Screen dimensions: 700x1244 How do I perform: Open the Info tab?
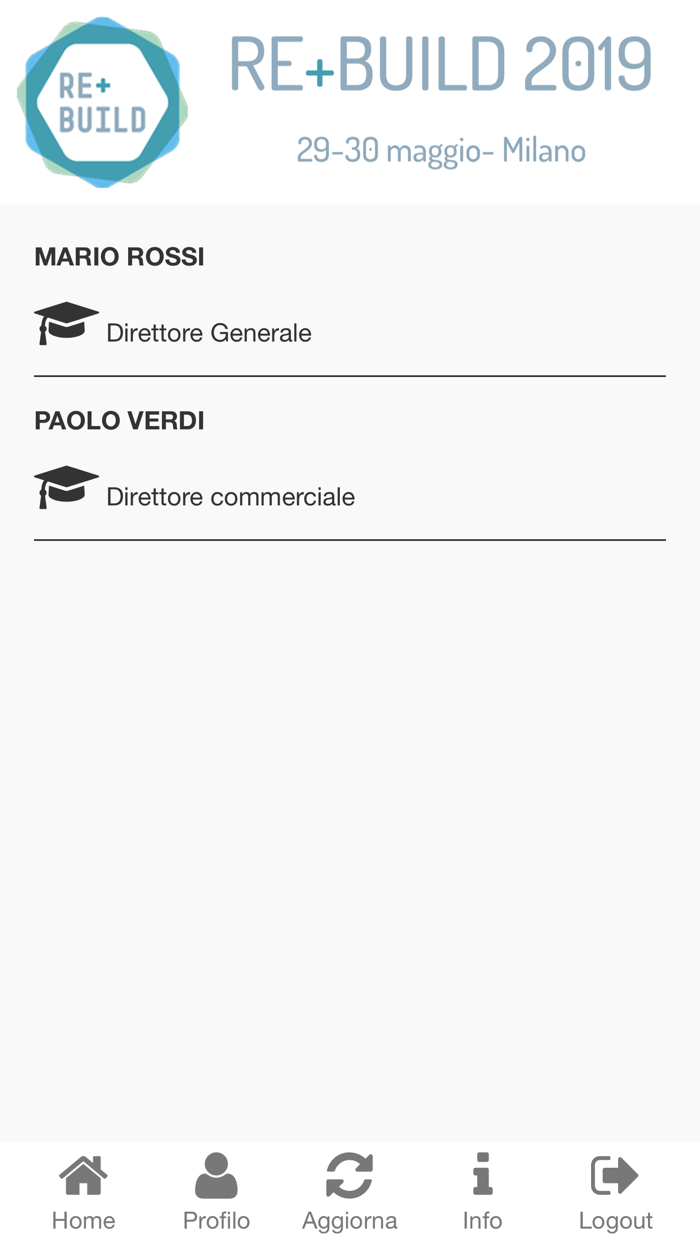pyautogui.click(x=482, y=1192)
